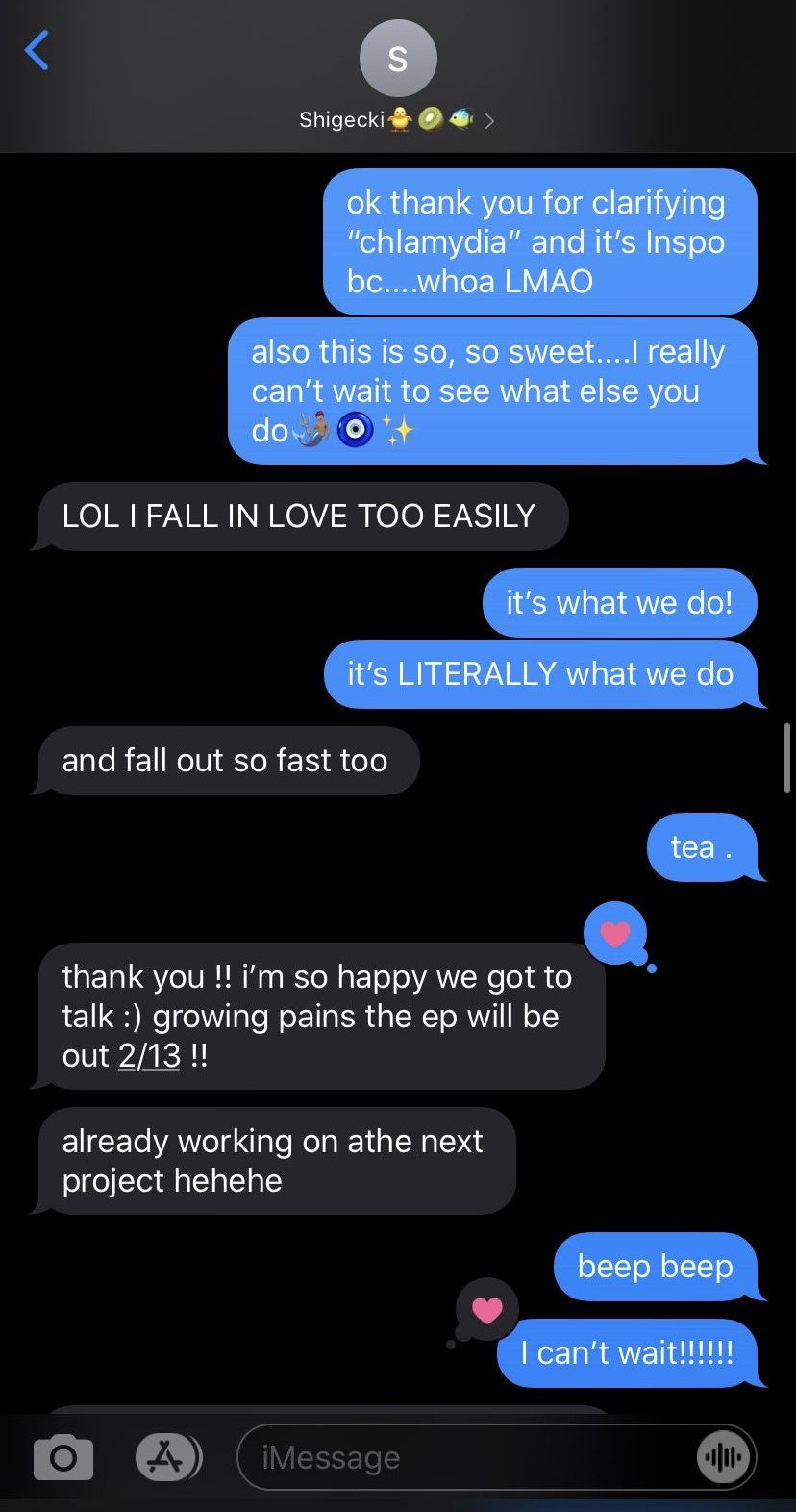Open the App Store apps drawer
The height and width of the screenshot is (1512, 796).
[x=167, y=1457]
